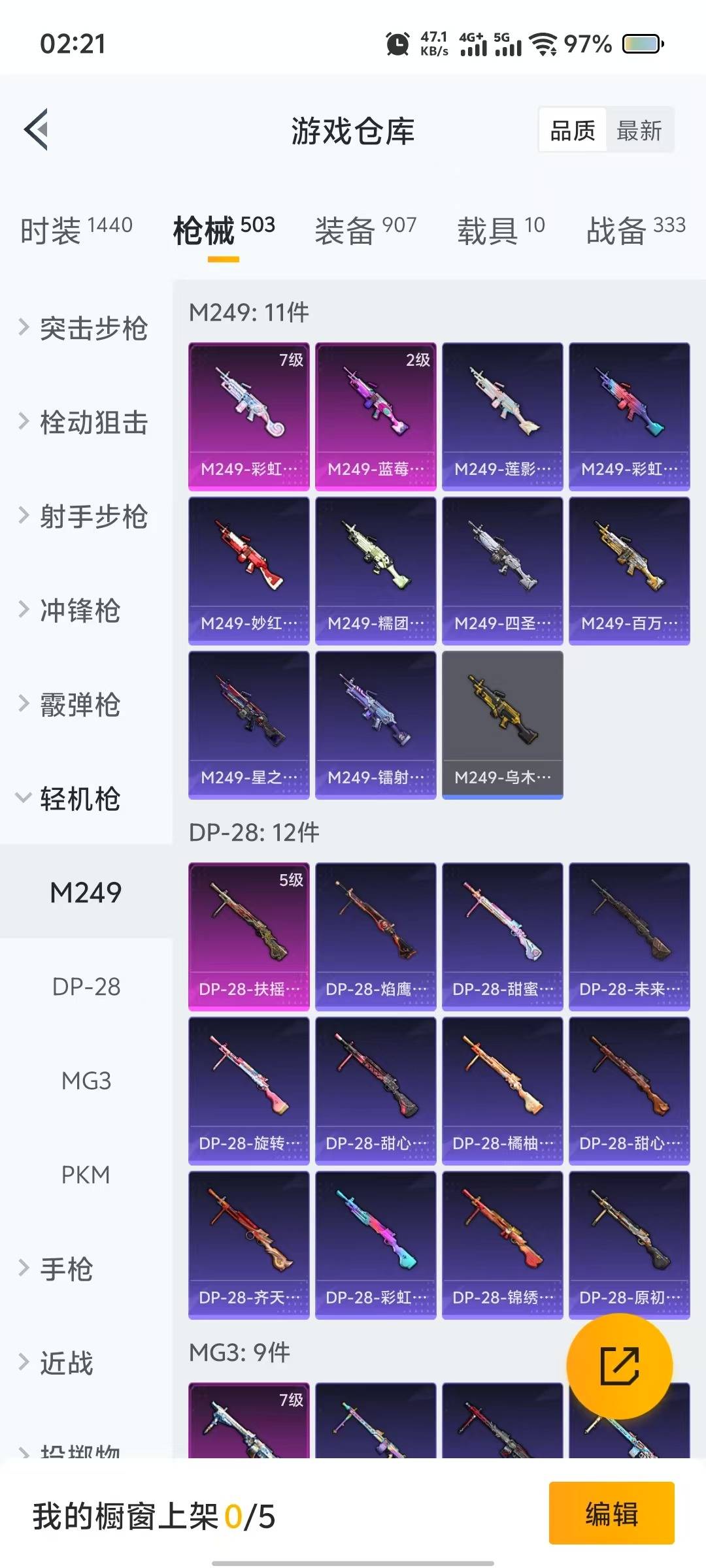Tap the orange floating share button

[x=619, y=1366]
